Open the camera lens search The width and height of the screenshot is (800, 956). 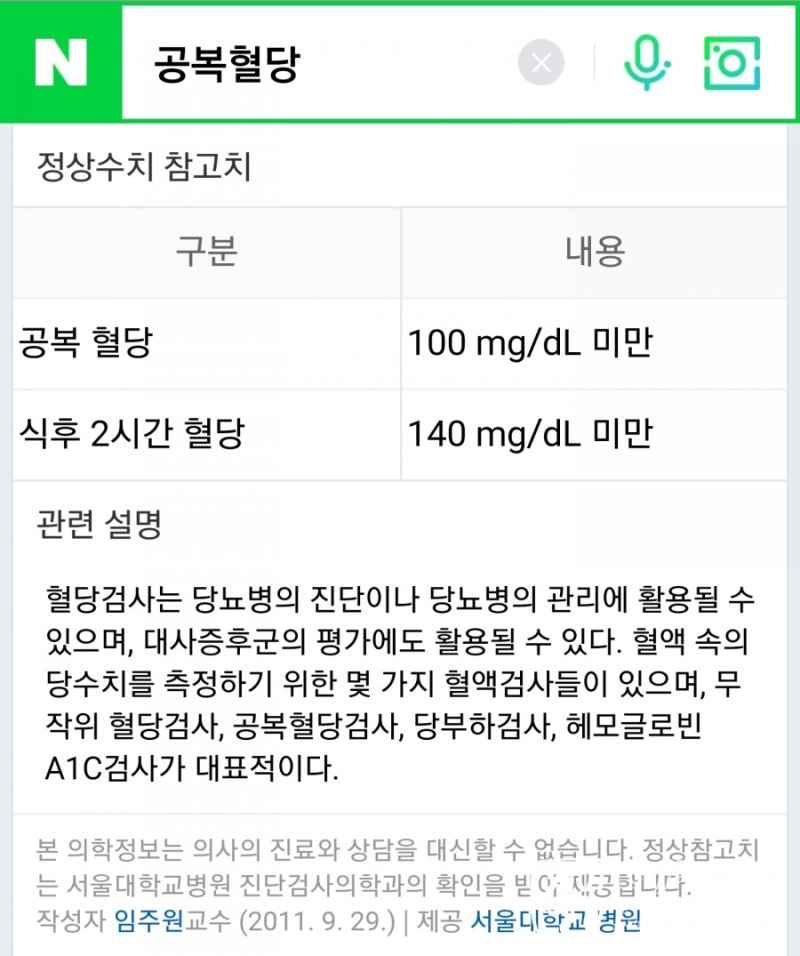coord(731,64)
